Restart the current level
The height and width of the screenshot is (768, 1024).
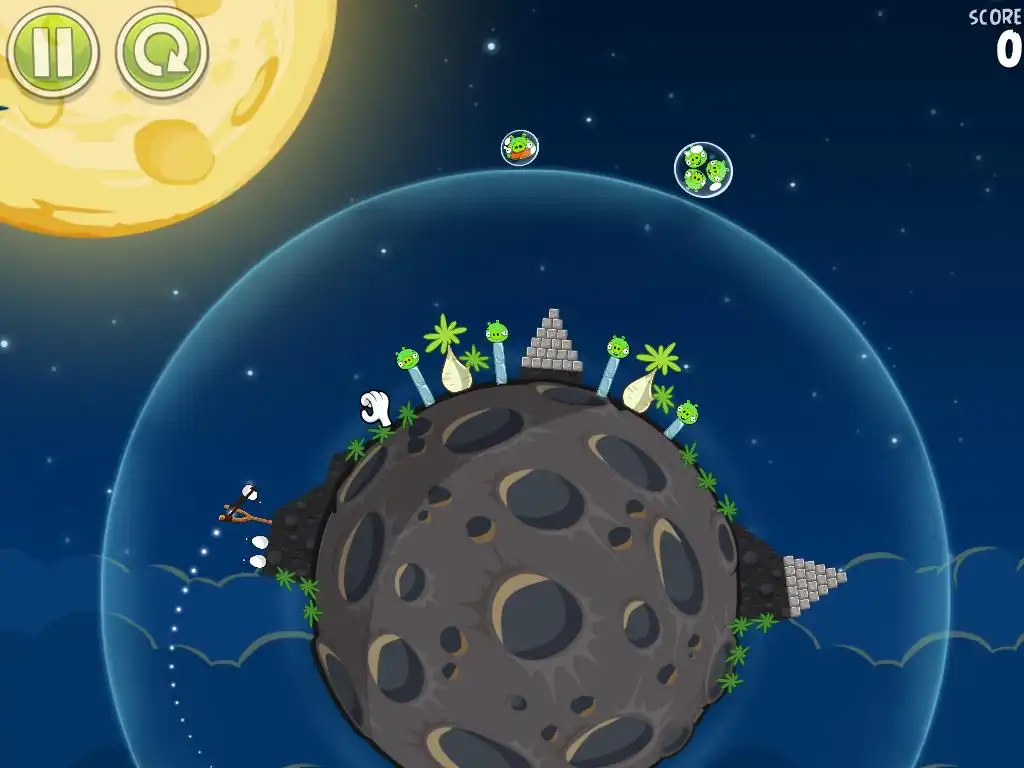click(x=162, y=52)
